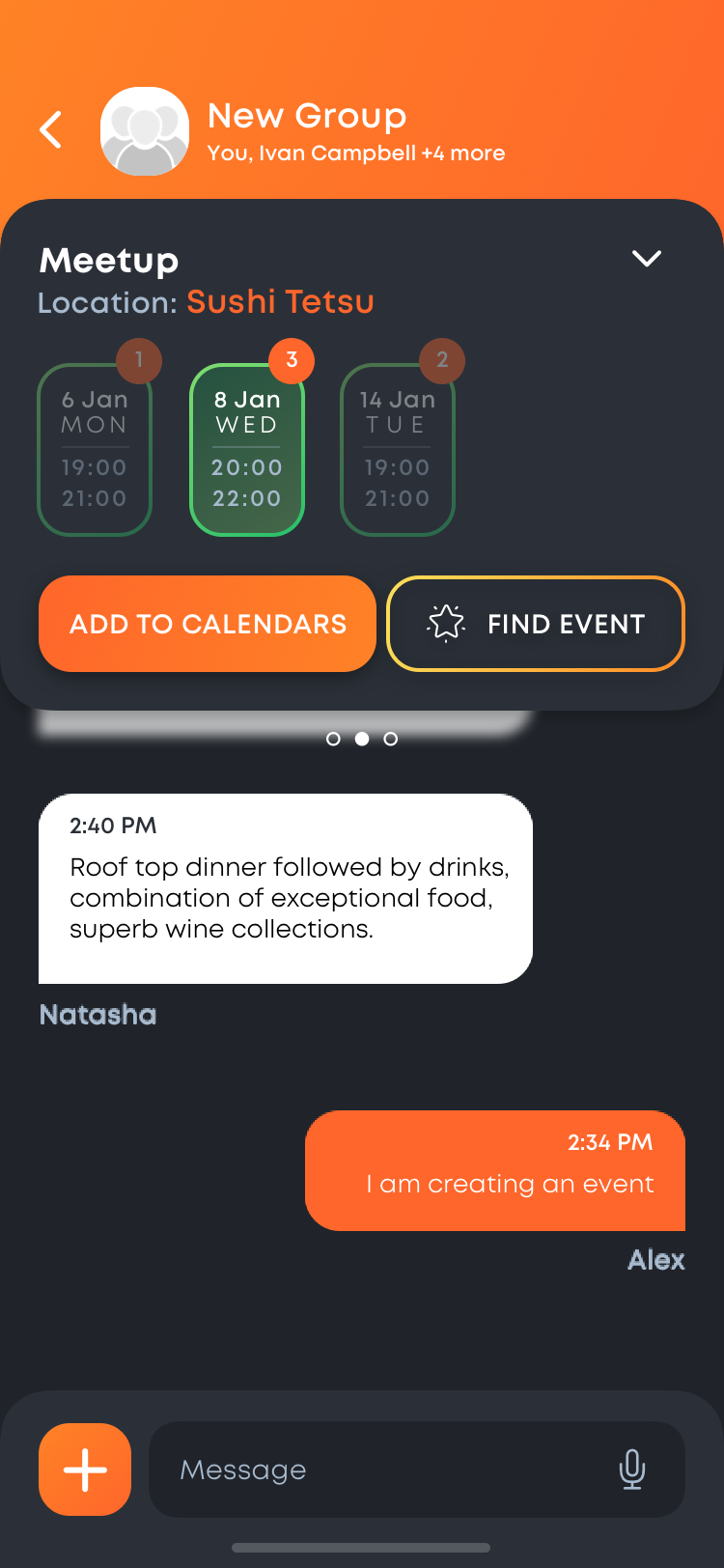Start voice input with the microphone
724x1568 pixels.
632,1470
